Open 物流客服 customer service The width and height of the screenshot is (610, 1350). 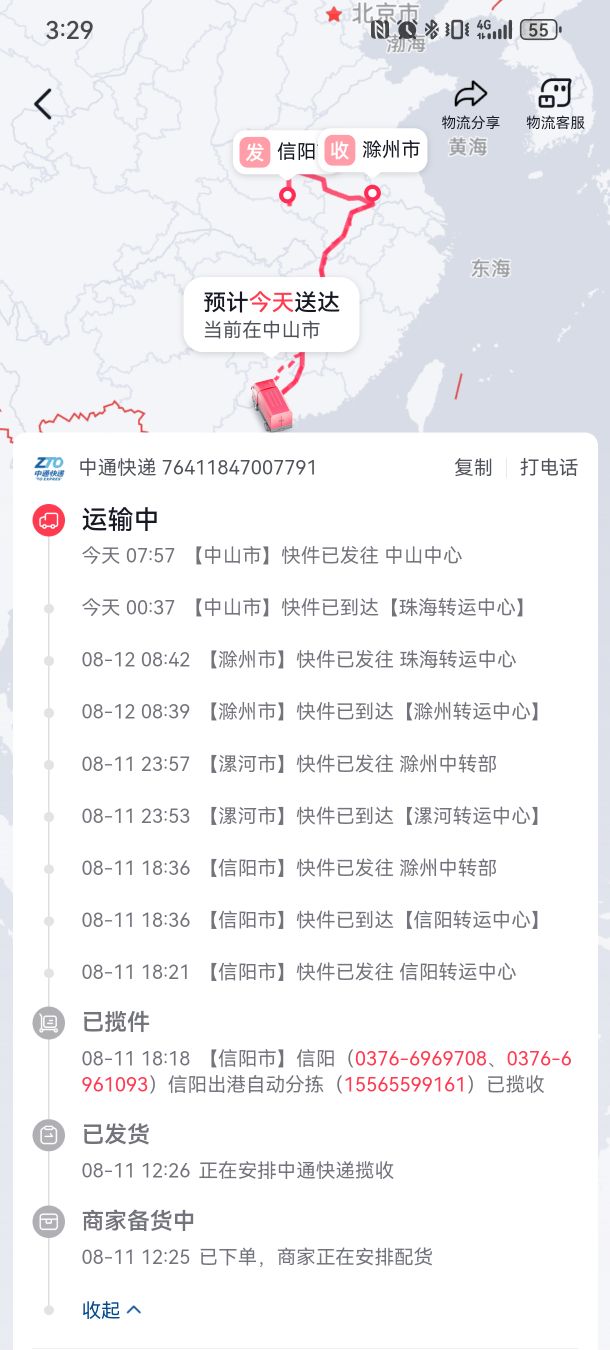click(x=555, y=105)
